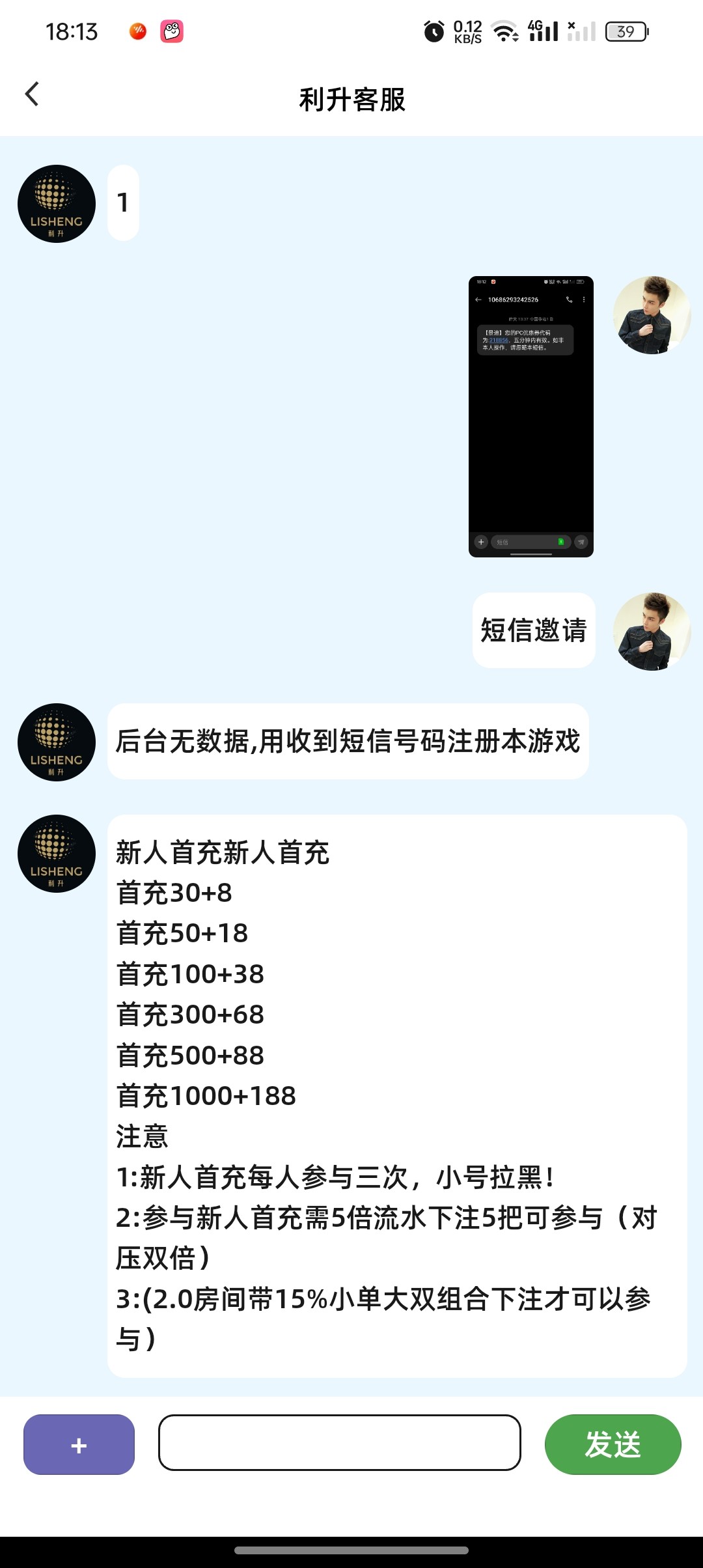Open the sent SMS screenshot image
The image size is (703, 1568).
coord(531,417)
